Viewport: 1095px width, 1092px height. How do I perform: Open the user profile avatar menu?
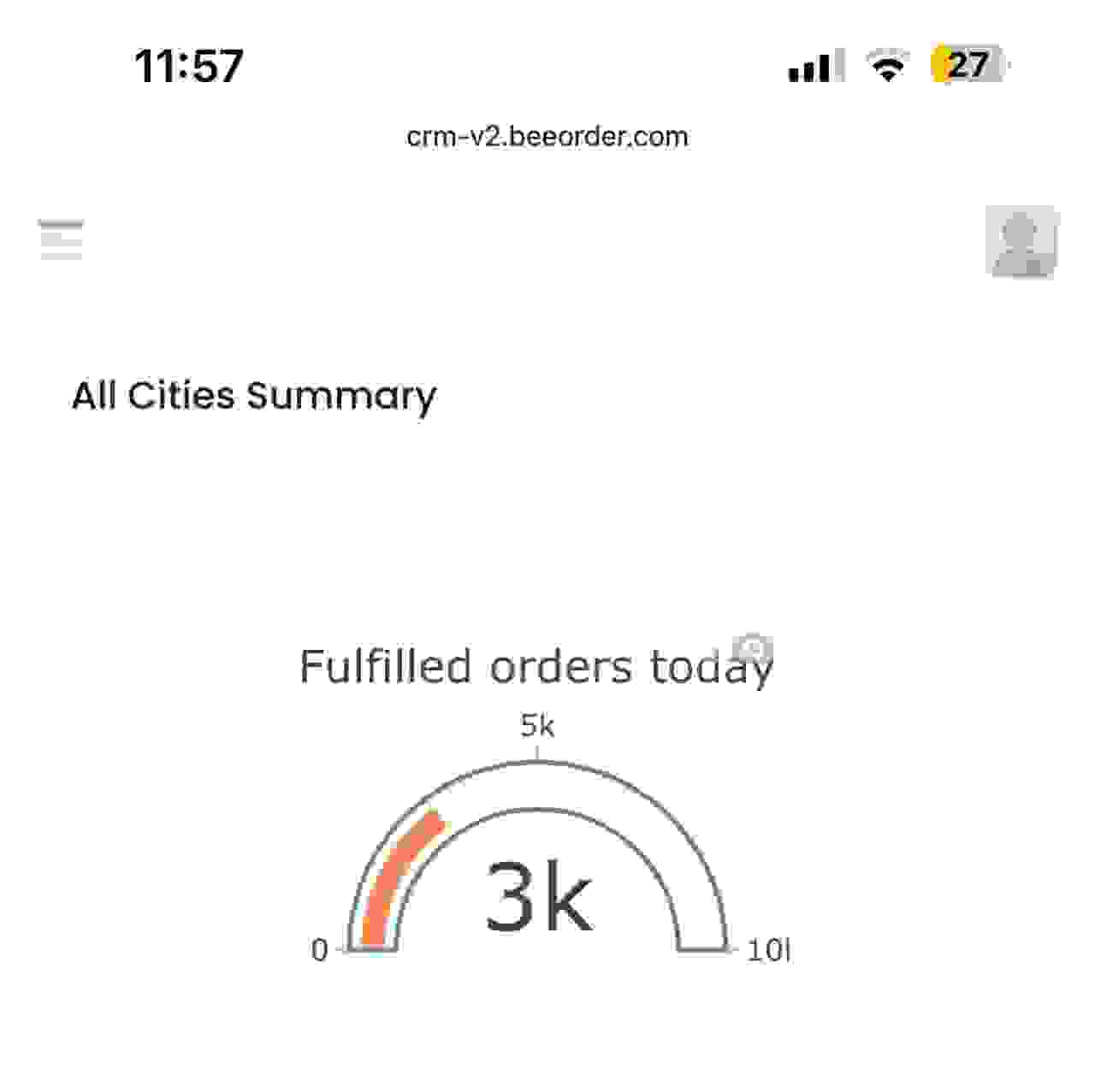coord(1021,241)
